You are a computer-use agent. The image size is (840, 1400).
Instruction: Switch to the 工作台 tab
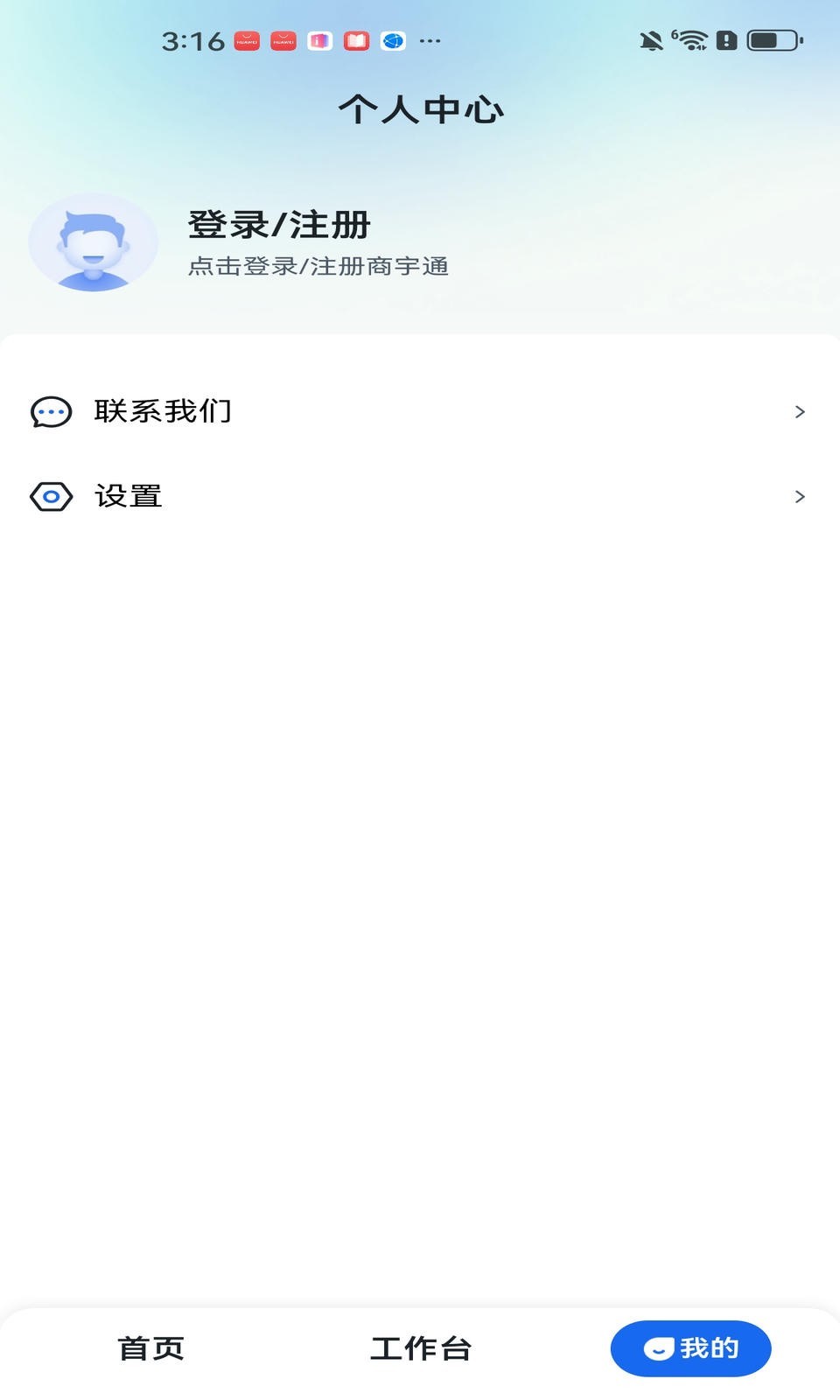[422, 1348]
